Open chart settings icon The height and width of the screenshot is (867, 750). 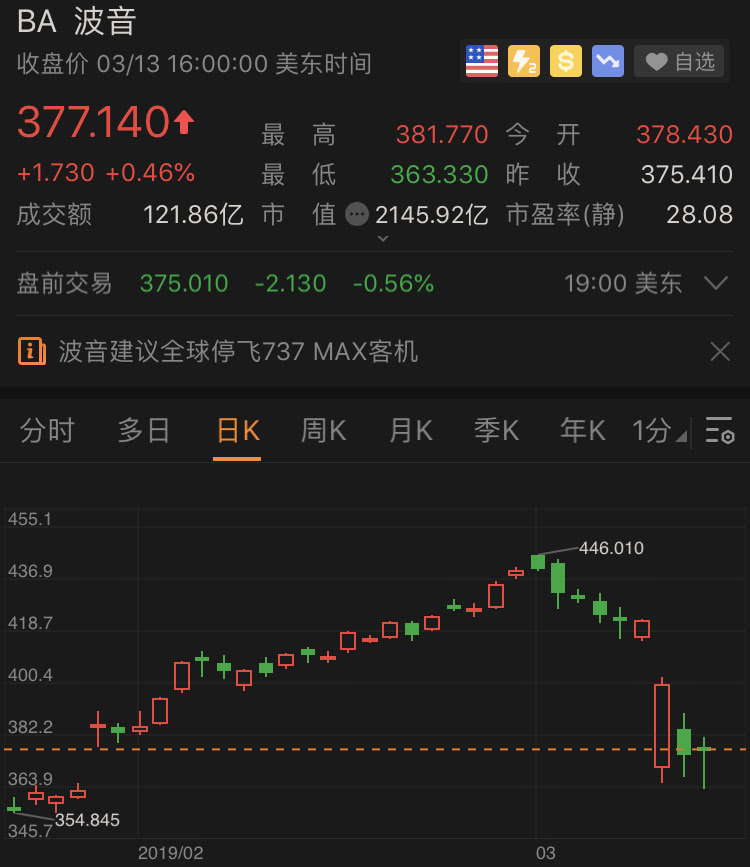point(720,431)
